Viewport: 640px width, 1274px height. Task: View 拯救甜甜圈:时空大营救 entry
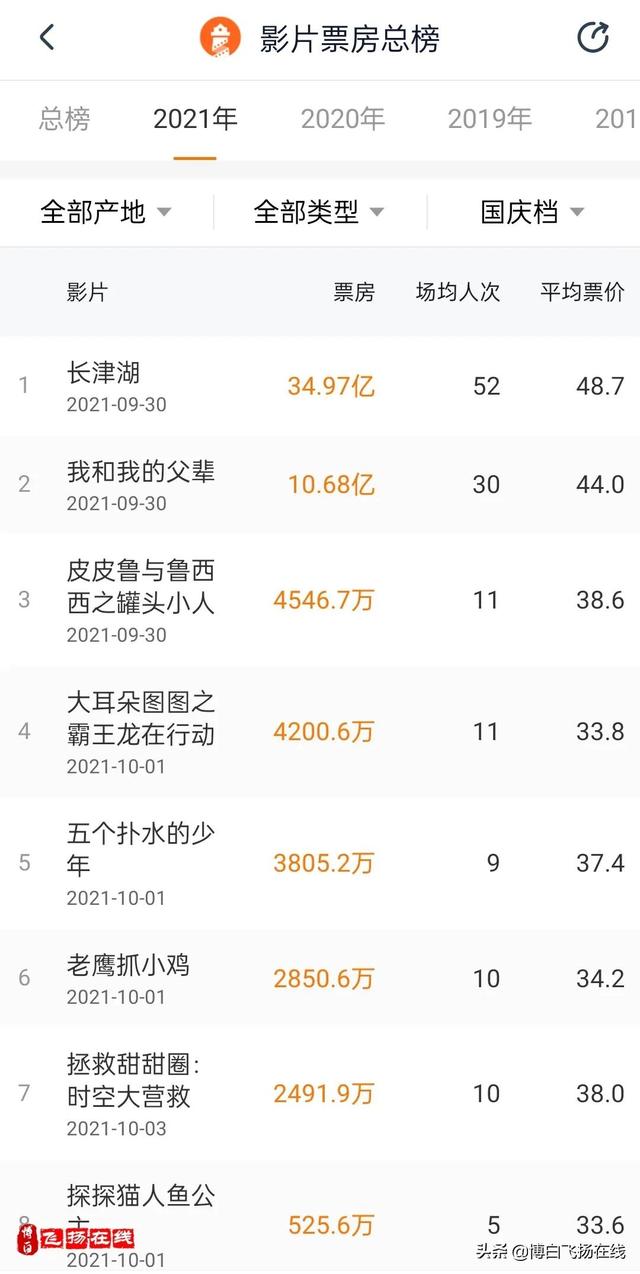320,1094
